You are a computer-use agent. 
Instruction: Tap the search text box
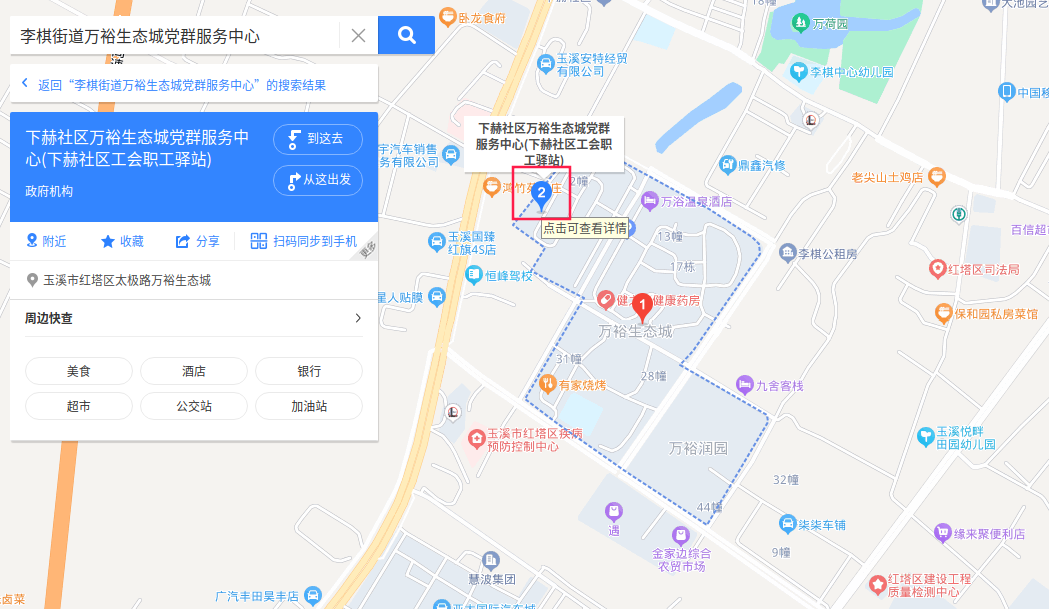click(175, 36)
